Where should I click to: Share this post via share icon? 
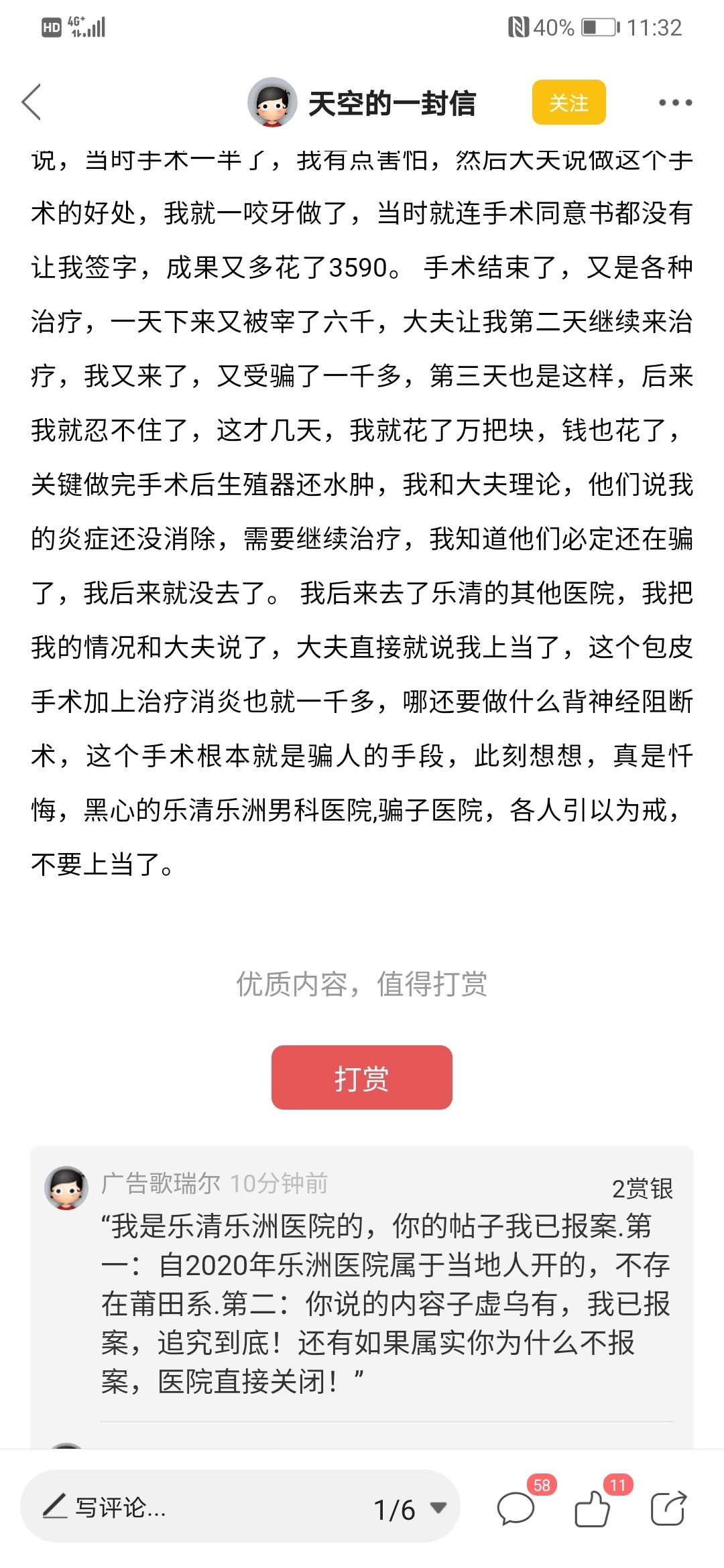point(668,1509)
